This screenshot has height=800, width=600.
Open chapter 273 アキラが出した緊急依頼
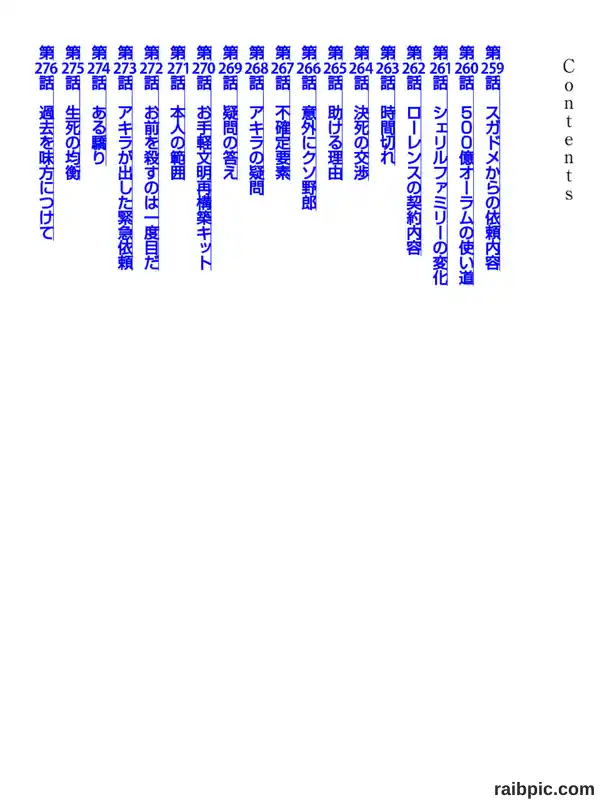point(125,158)
